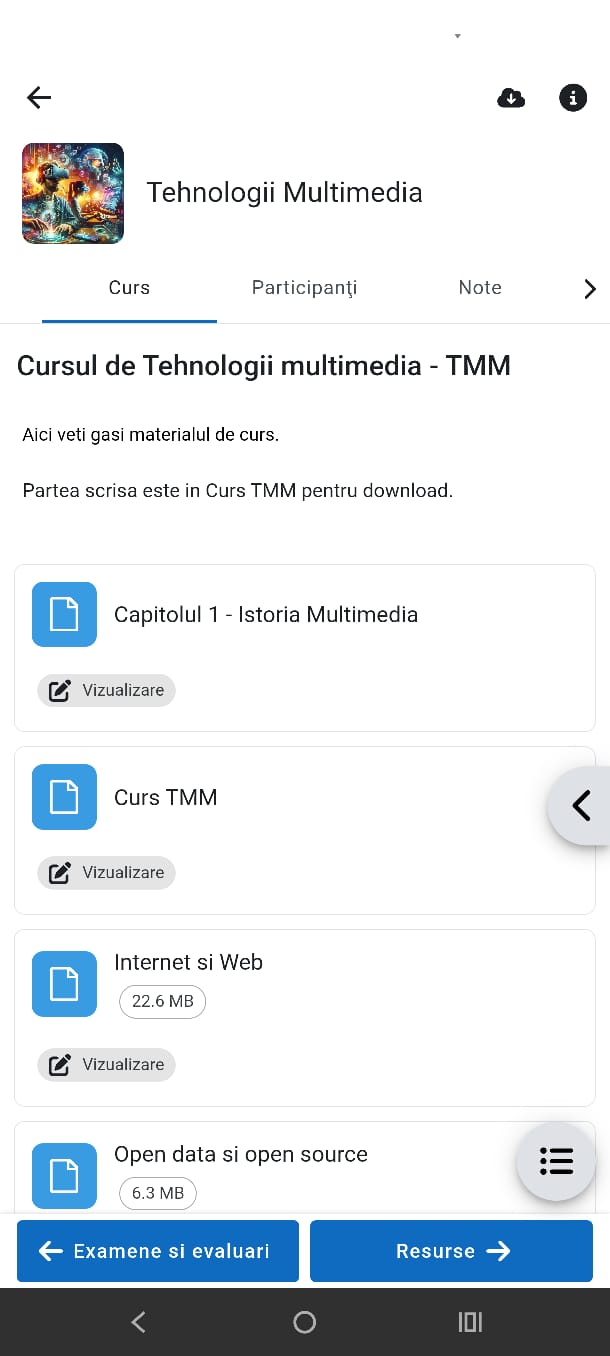Open Capitolul 1 - Istoria Multimedia
The height and width of the screenshot is (1356, 610).
click(x=266, y=614)
